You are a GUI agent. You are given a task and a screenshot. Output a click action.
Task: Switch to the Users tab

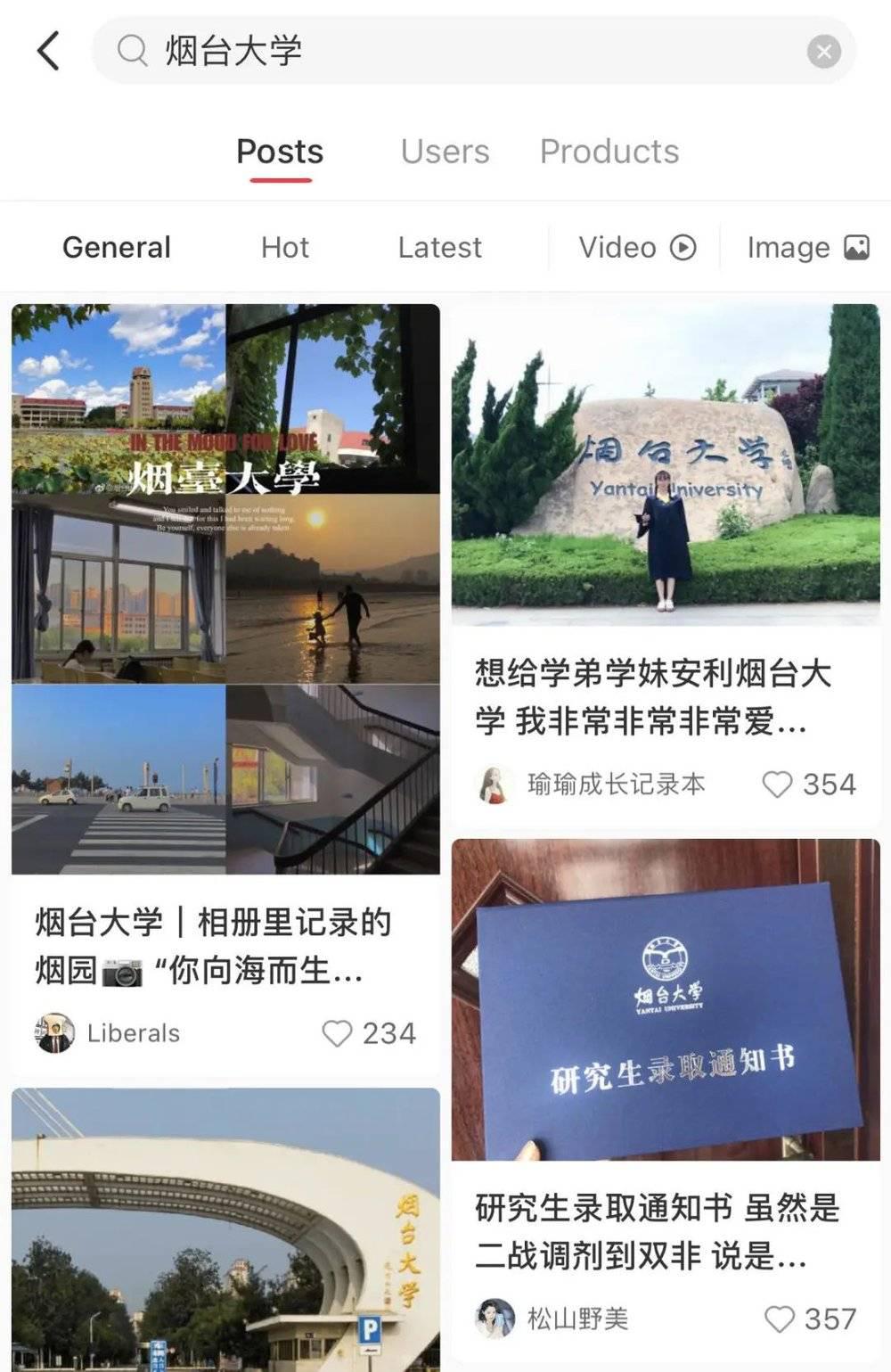(x=445, y=152)
